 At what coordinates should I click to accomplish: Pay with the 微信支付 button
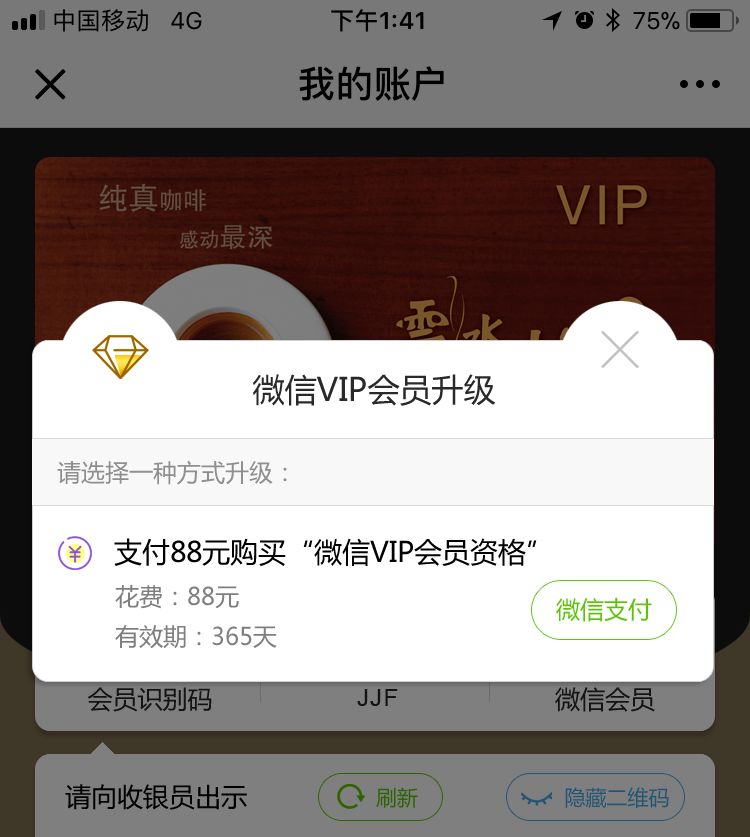click(603, 609)
